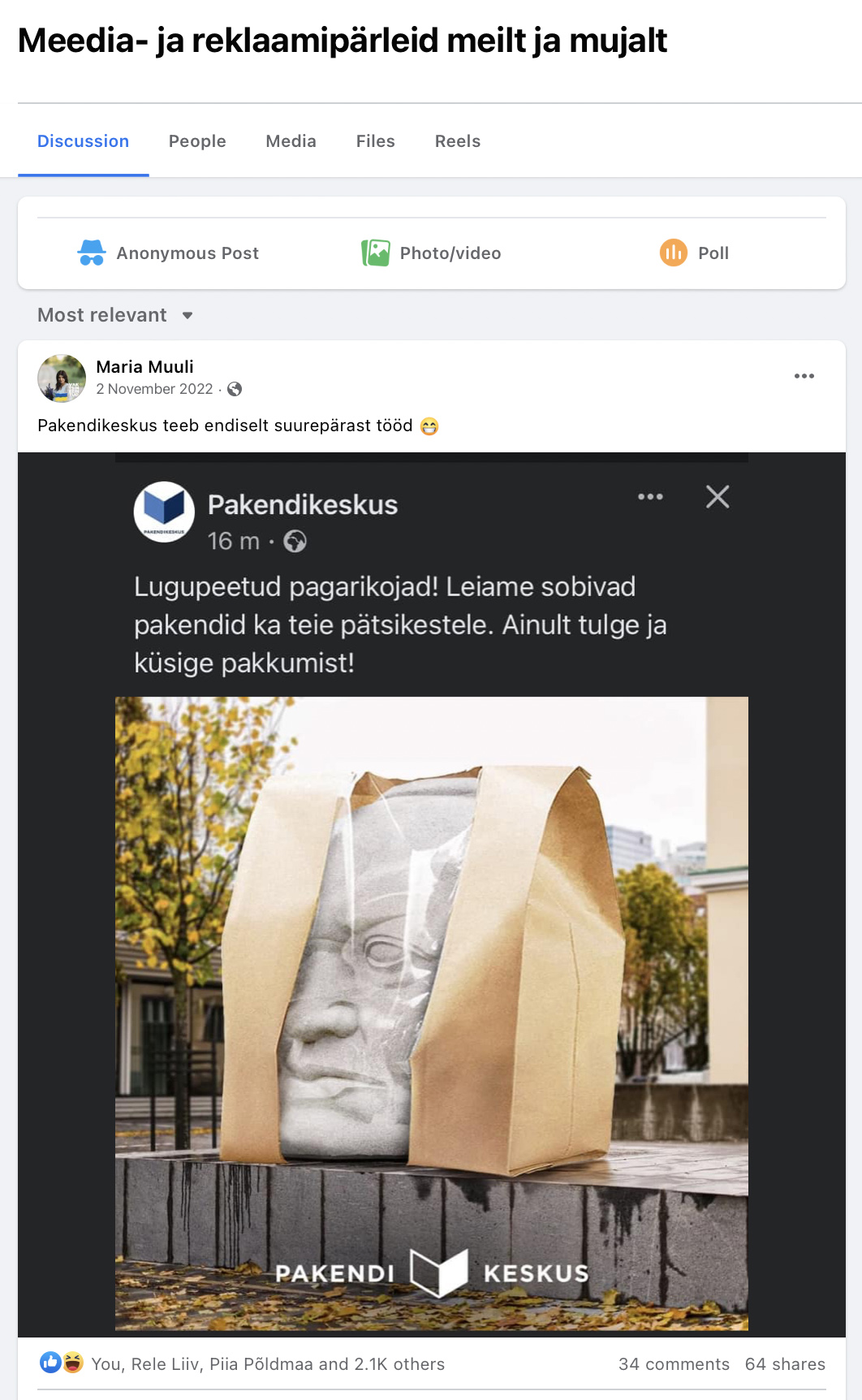Open the People tab
The height and width of the screenshot is (1400, 862).
(197, 141)
